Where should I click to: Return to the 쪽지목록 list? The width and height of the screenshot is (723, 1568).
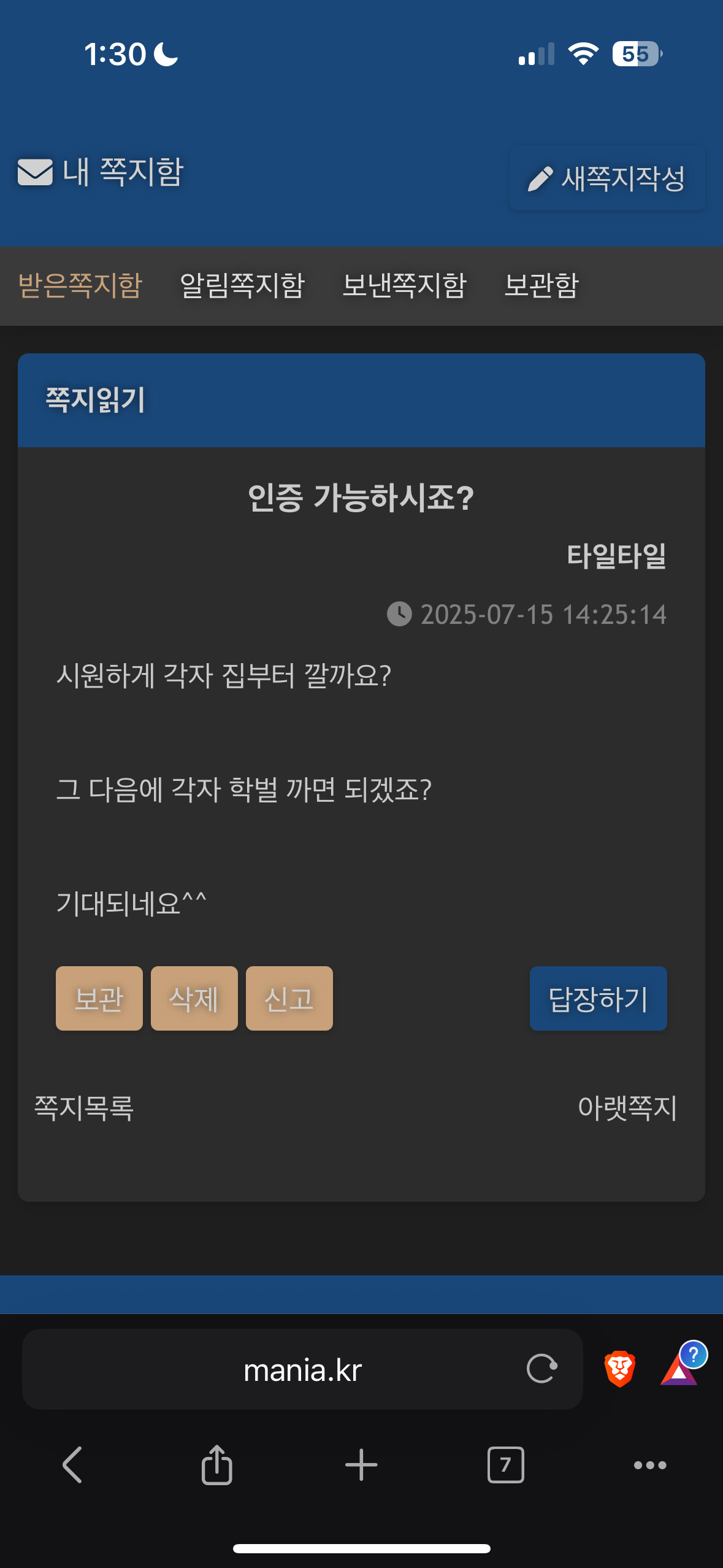coord(84,1108)
